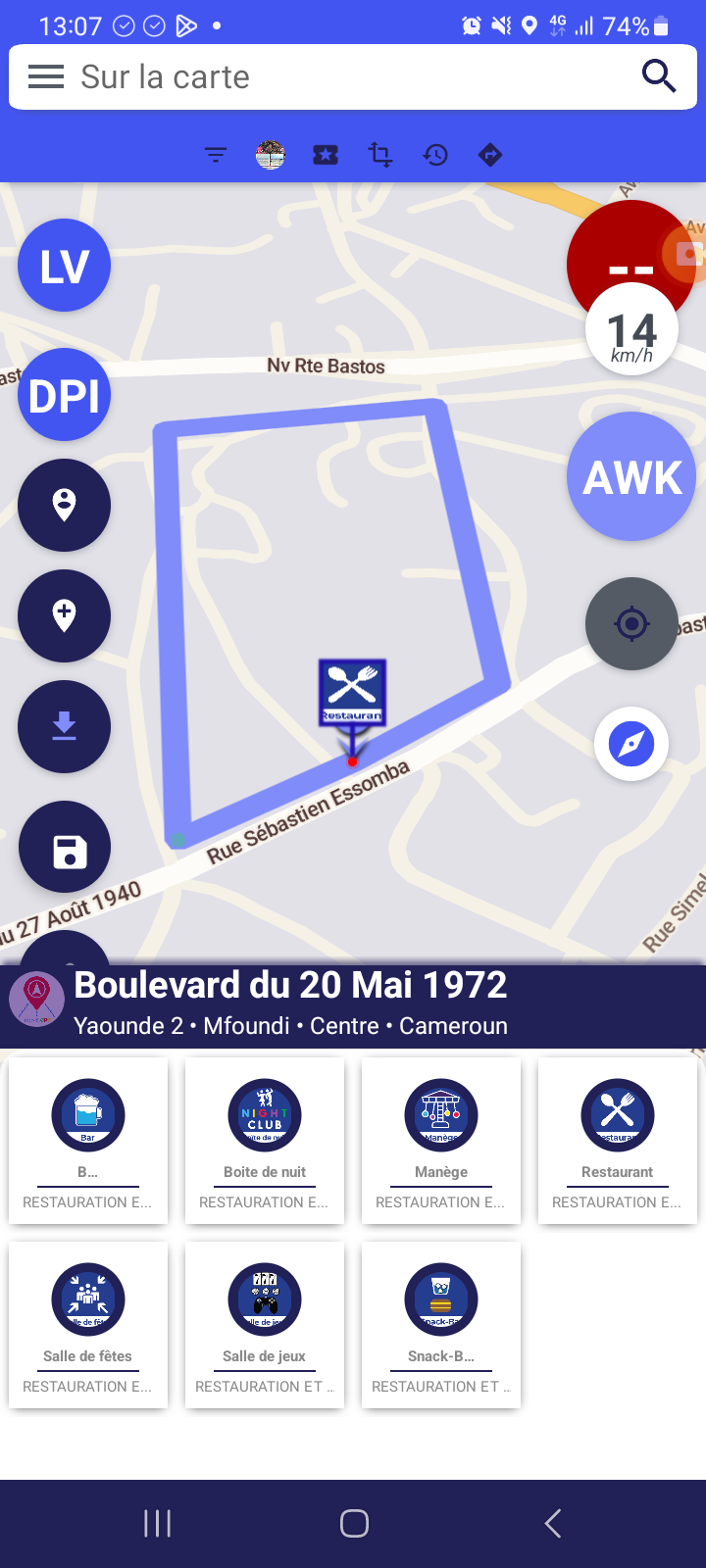
Task: Tap the compass button
Action: coord(631,744)
